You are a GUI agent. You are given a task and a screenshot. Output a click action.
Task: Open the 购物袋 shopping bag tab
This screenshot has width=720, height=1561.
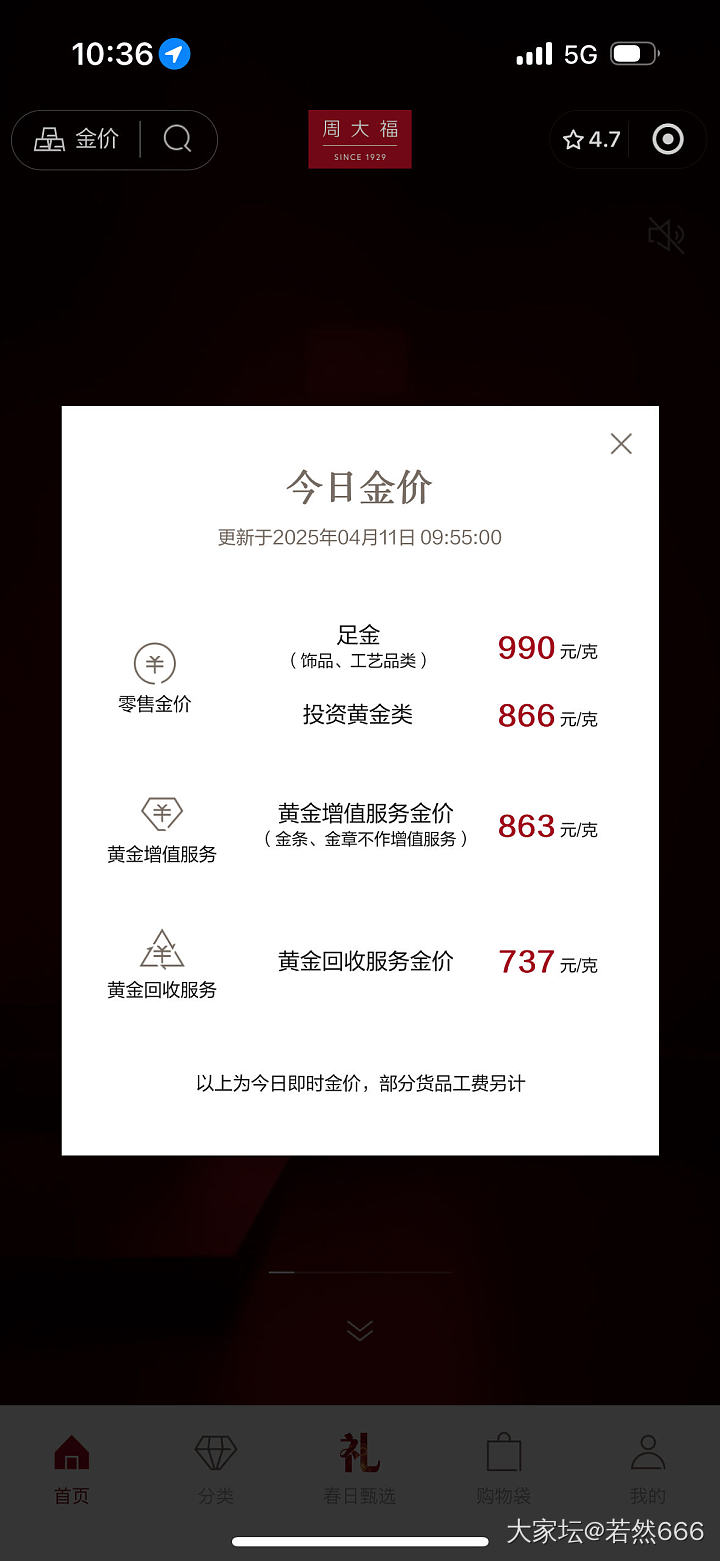pyautogui.click(x=503, y=1468)
